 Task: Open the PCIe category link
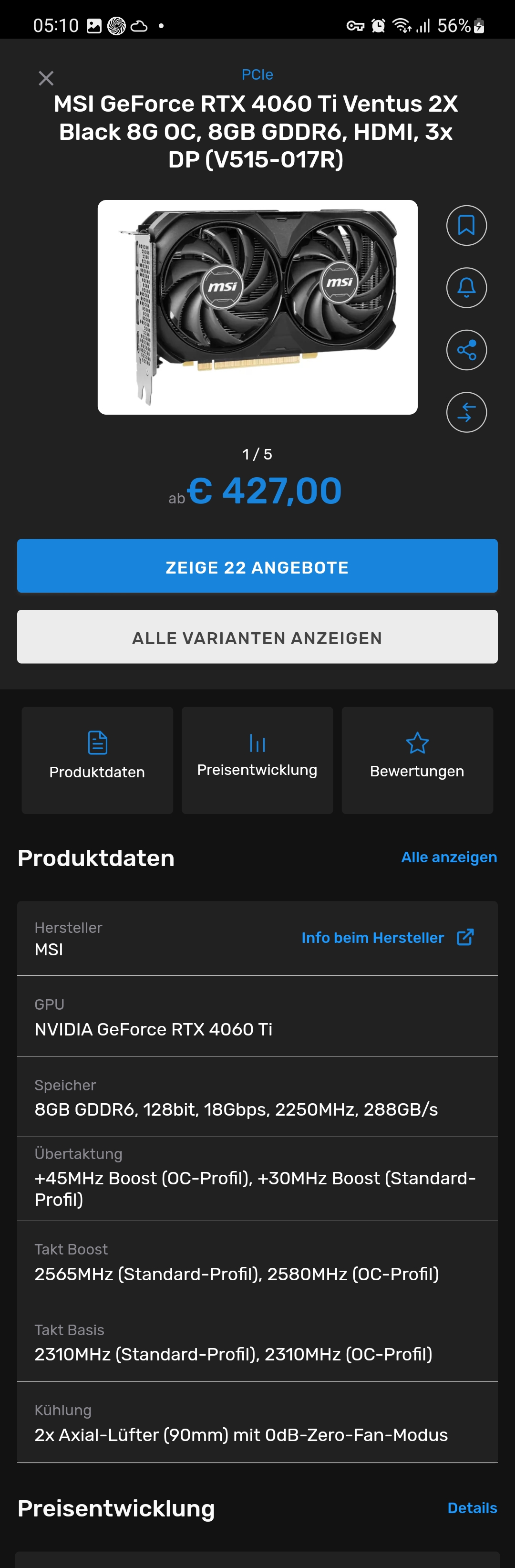pyautogui.click(x=257, y=75)
